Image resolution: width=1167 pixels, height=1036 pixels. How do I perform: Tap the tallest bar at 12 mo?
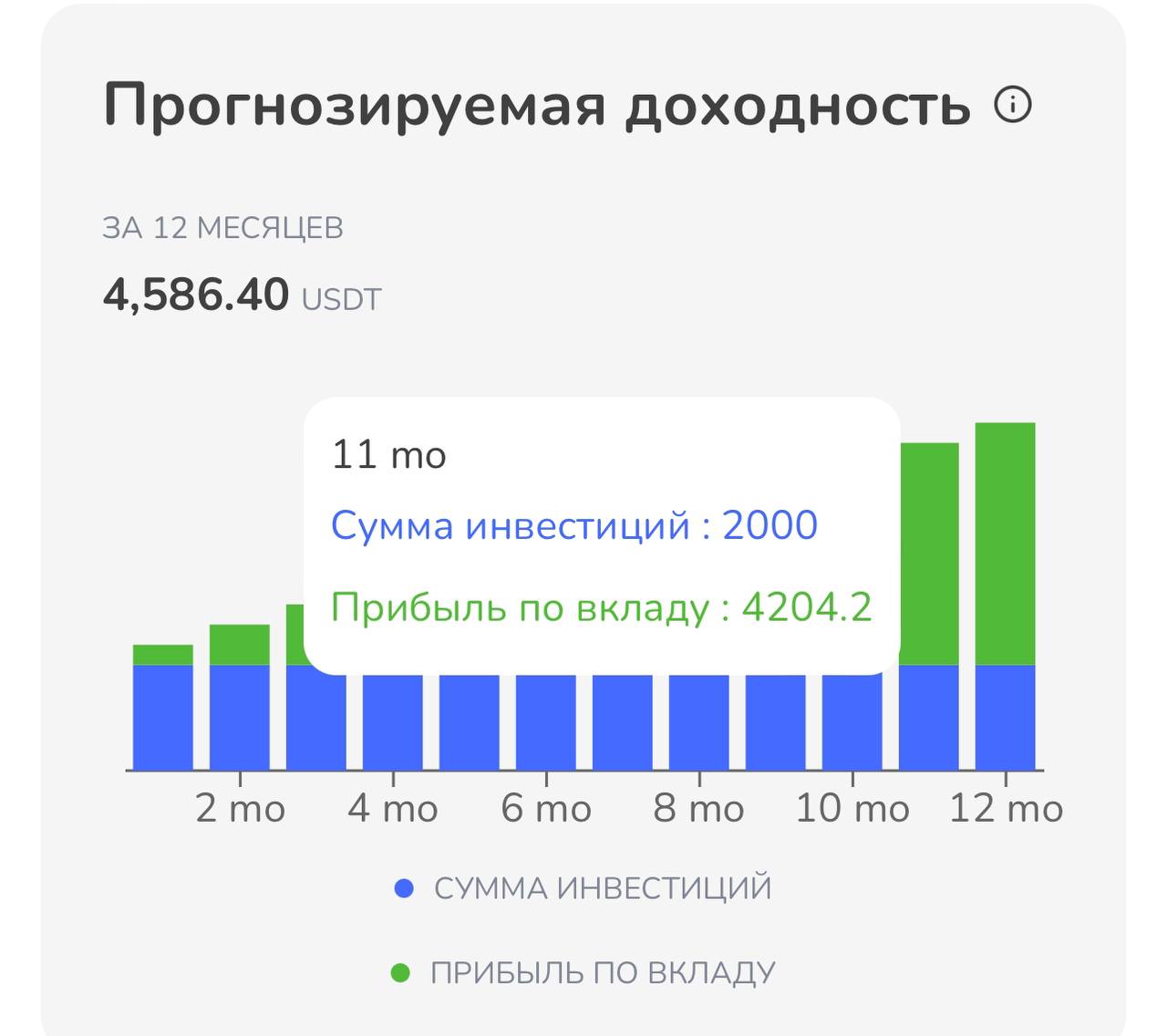pyautogui.click(x=1006, y=596)
